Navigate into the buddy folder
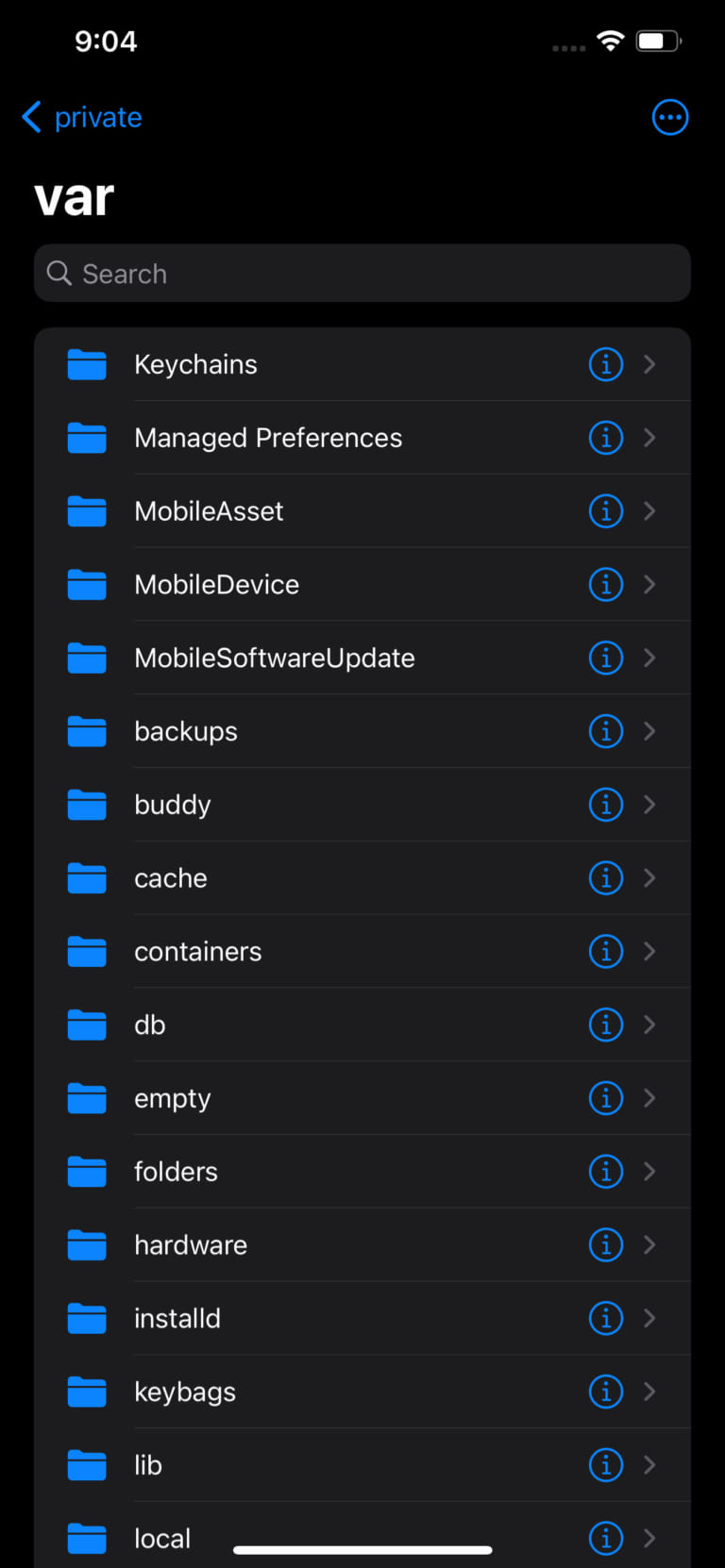The height and width of the screenshot is (1568, 725). (283, 805)
